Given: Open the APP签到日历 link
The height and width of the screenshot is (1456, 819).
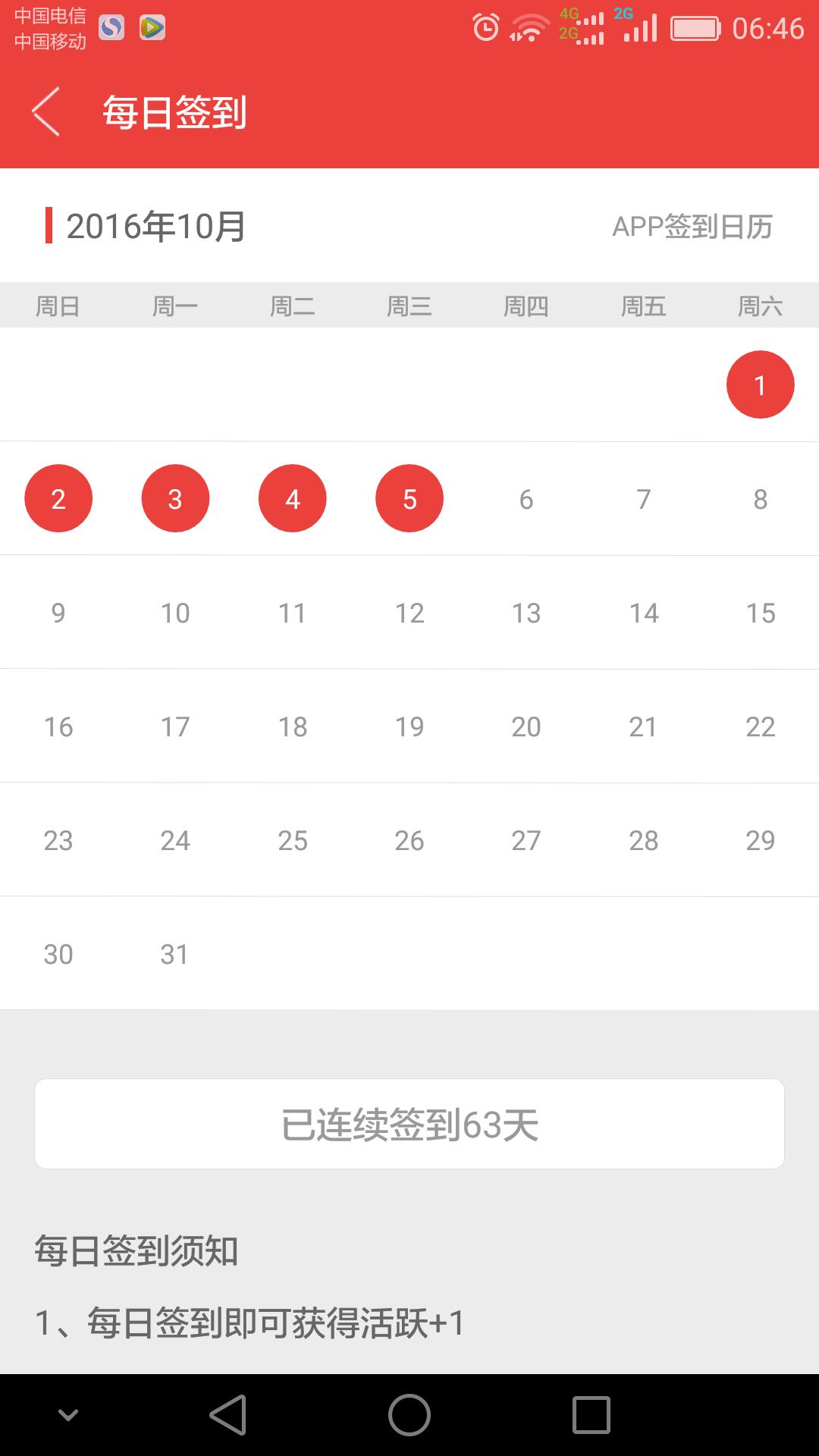Looking at the screenshot, I should coord(692,227).
